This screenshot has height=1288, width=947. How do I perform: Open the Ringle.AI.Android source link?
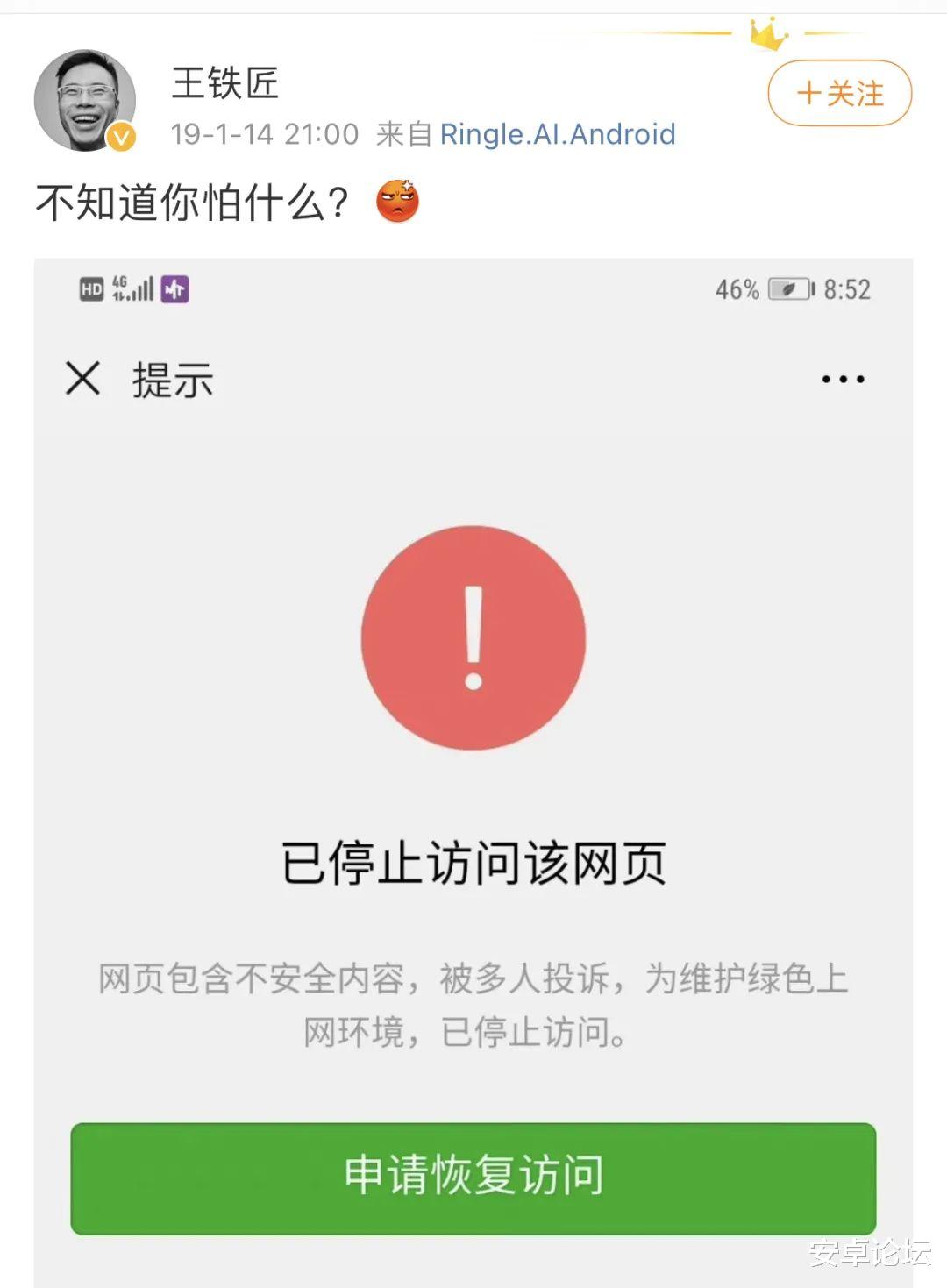pos(556,135)
